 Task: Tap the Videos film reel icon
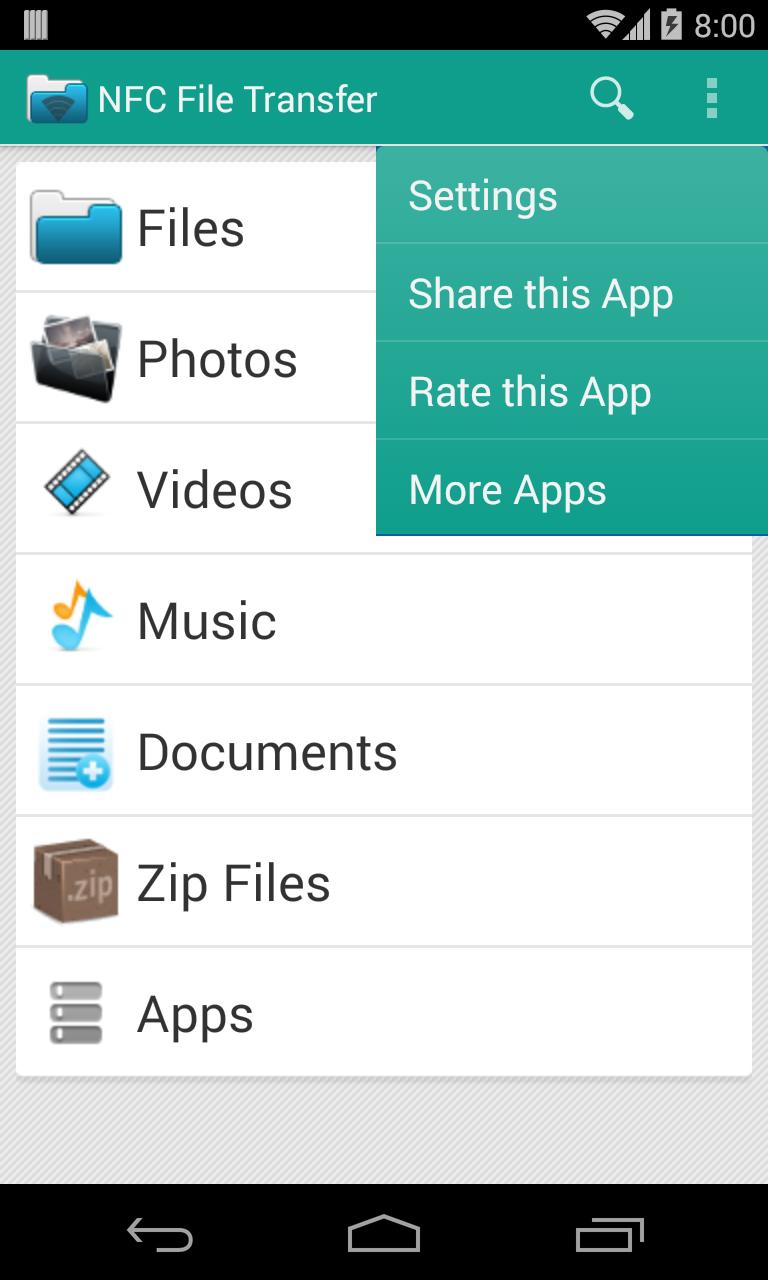coord(74,489)
